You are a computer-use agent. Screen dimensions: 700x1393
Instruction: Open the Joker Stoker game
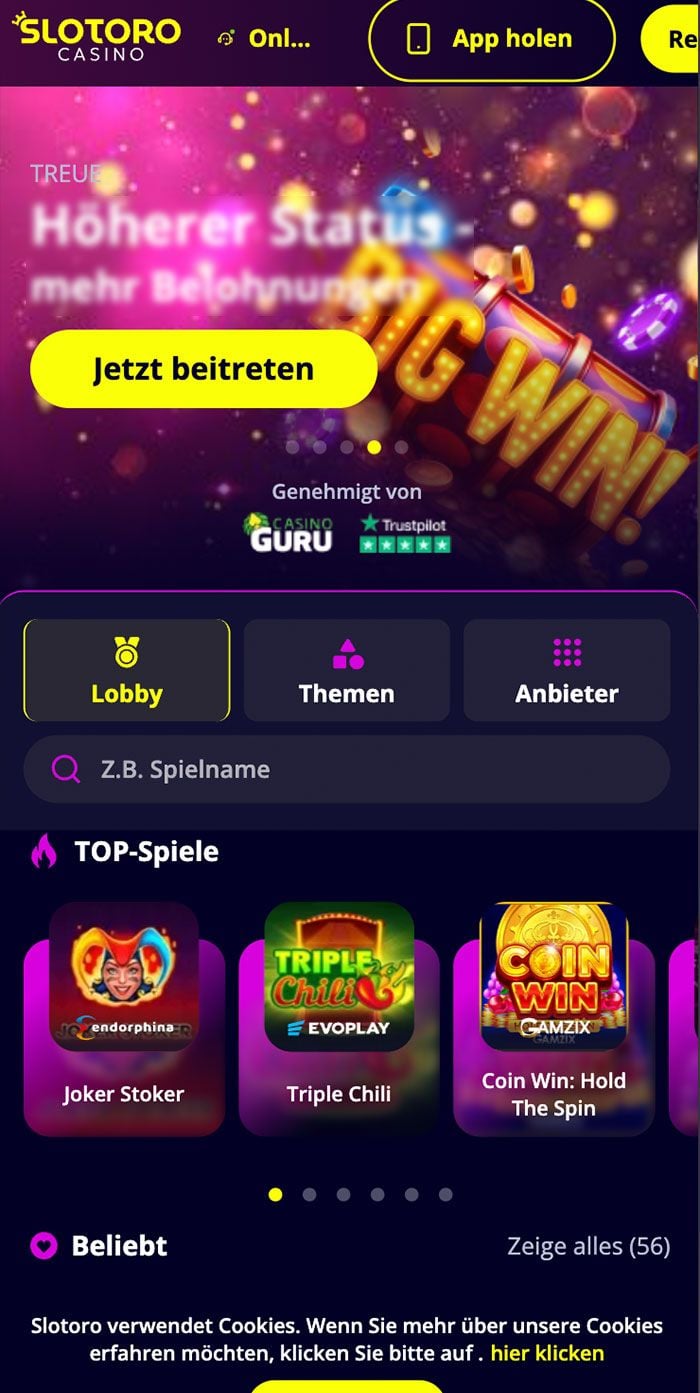(x=124, y=1019)
